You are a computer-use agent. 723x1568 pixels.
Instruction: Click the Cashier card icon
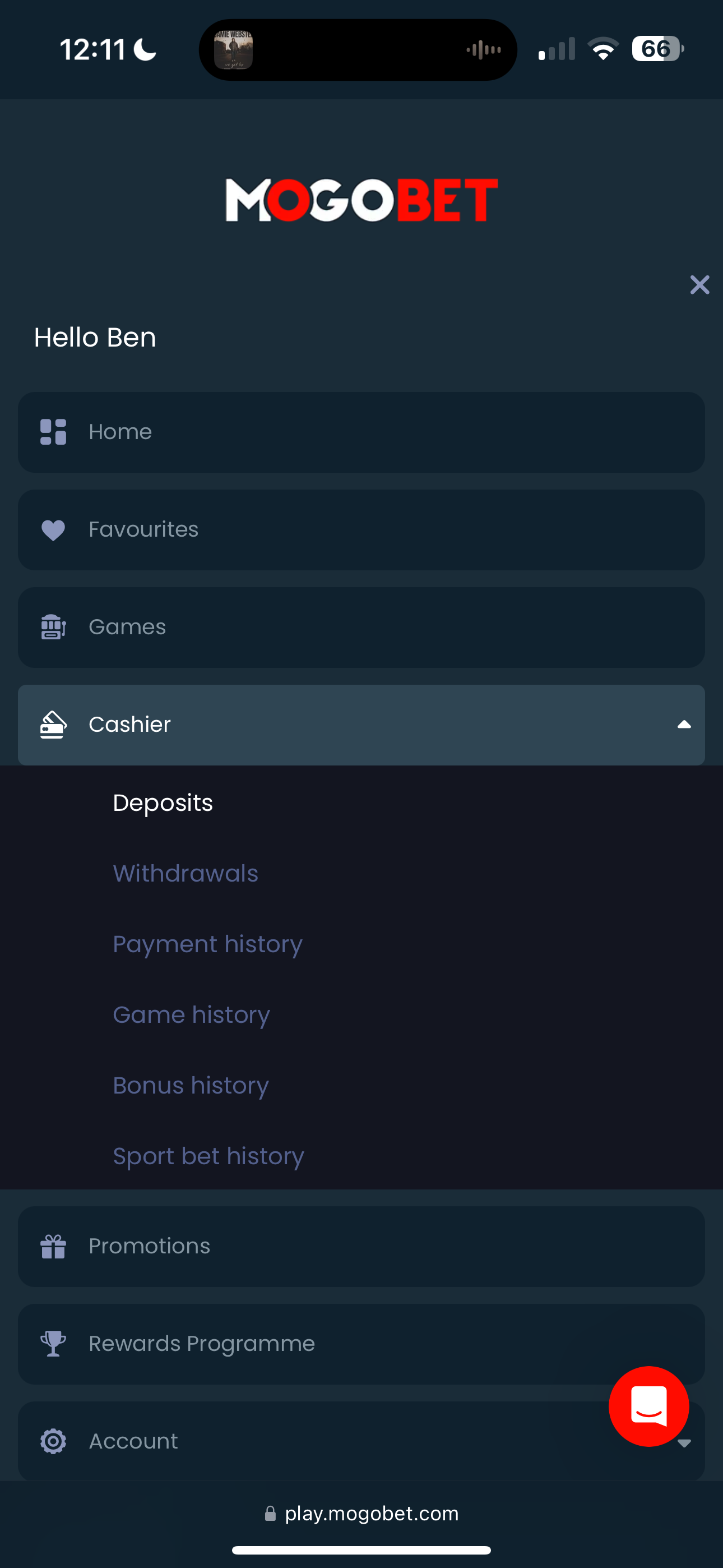pos(54,725)
